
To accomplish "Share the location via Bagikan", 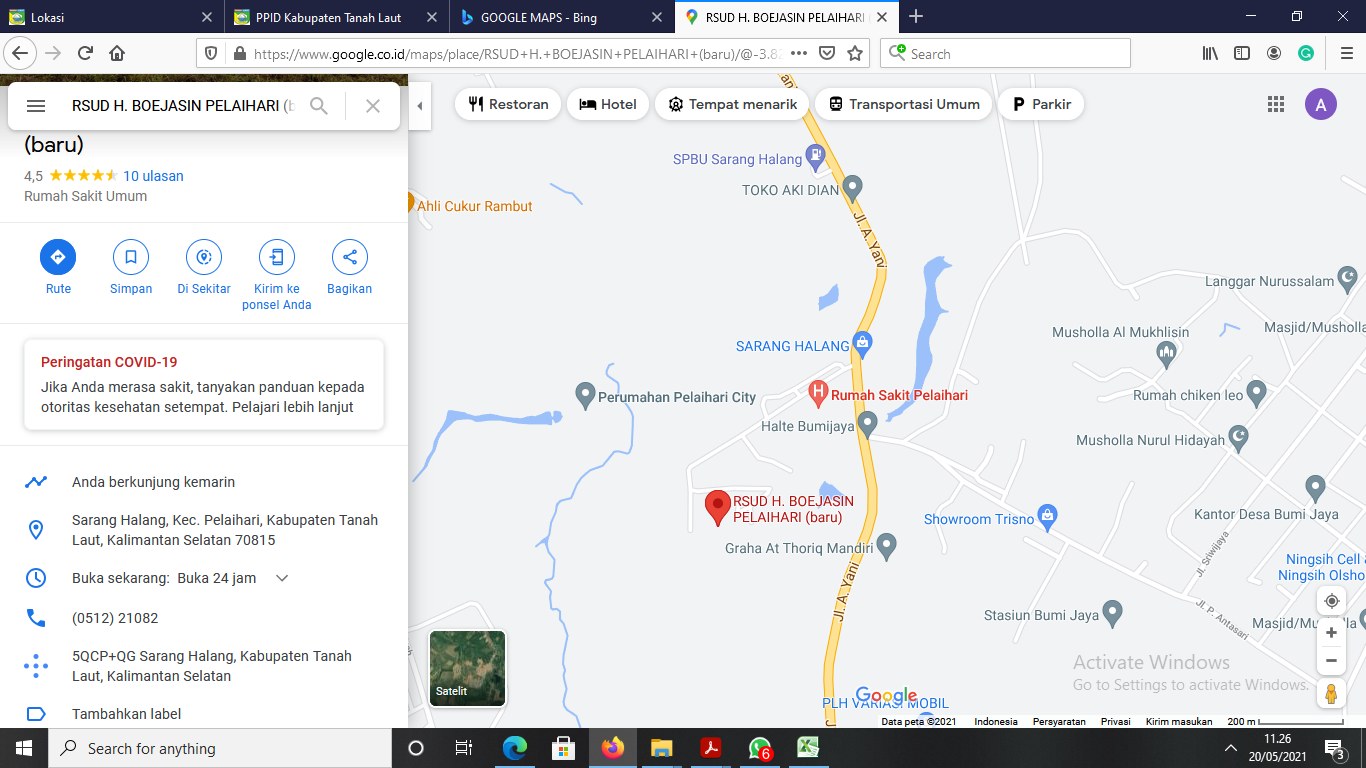I will (349, 258).
